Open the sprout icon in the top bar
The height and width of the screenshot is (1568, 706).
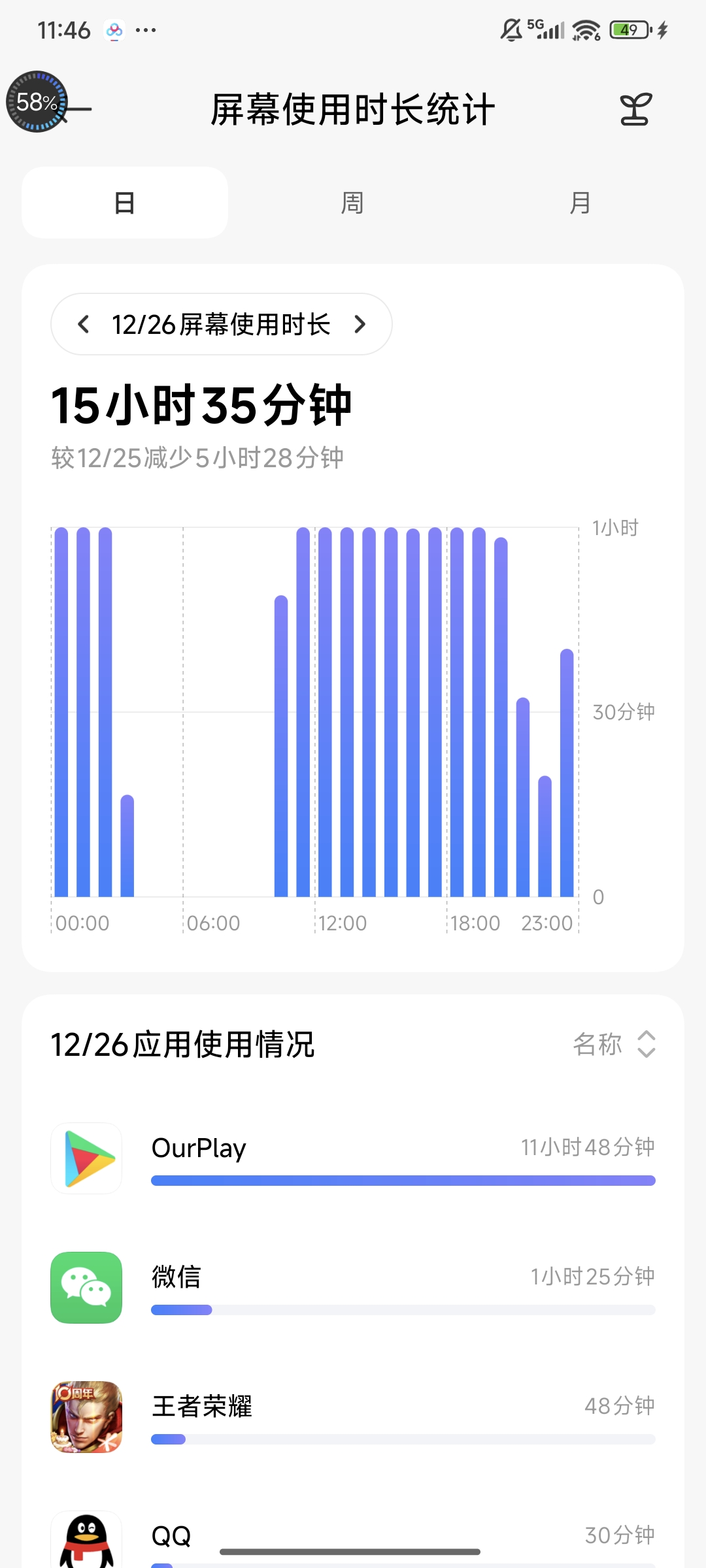pos(635,109)
